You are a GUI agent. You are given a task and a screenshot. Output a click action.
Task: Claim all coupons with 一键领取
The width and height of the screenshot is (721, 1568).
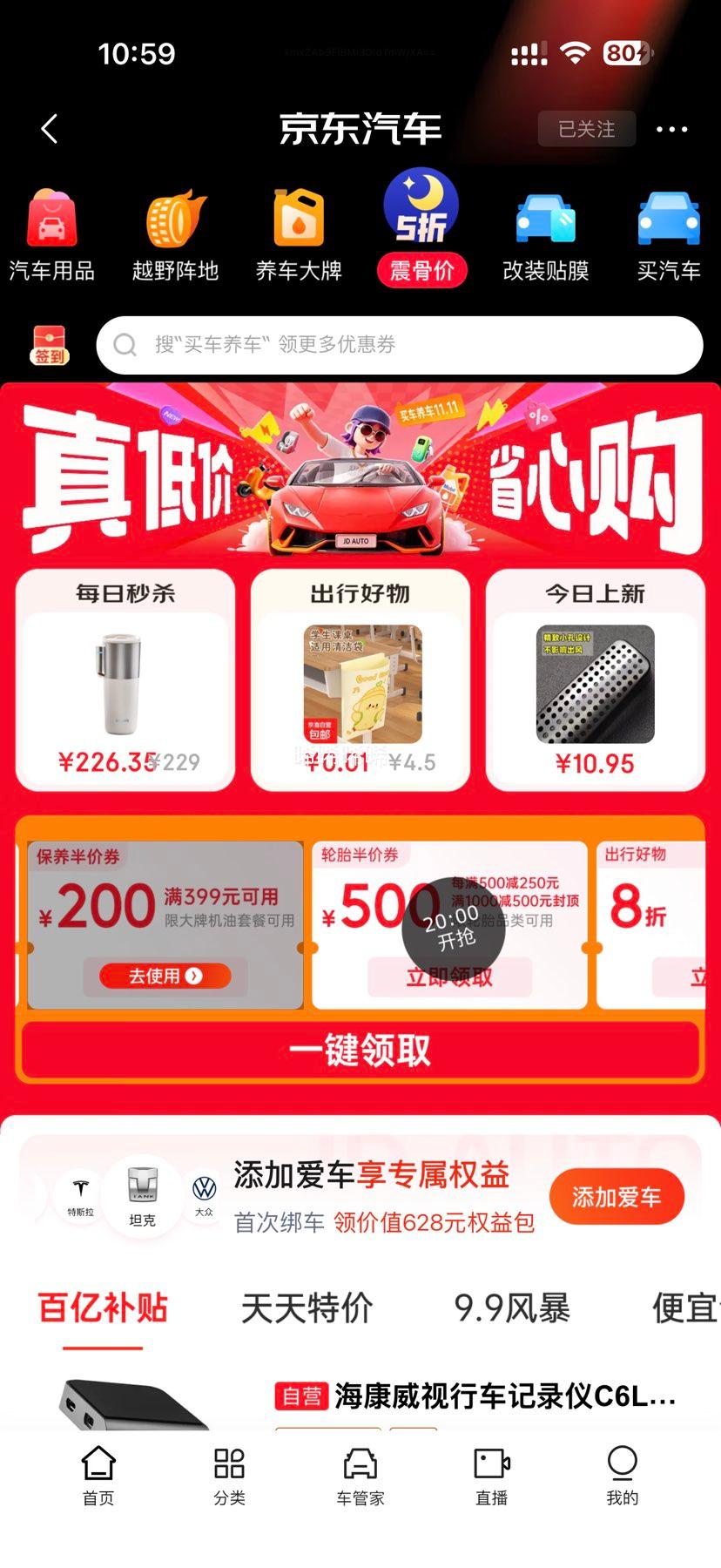pos(360,1051)
